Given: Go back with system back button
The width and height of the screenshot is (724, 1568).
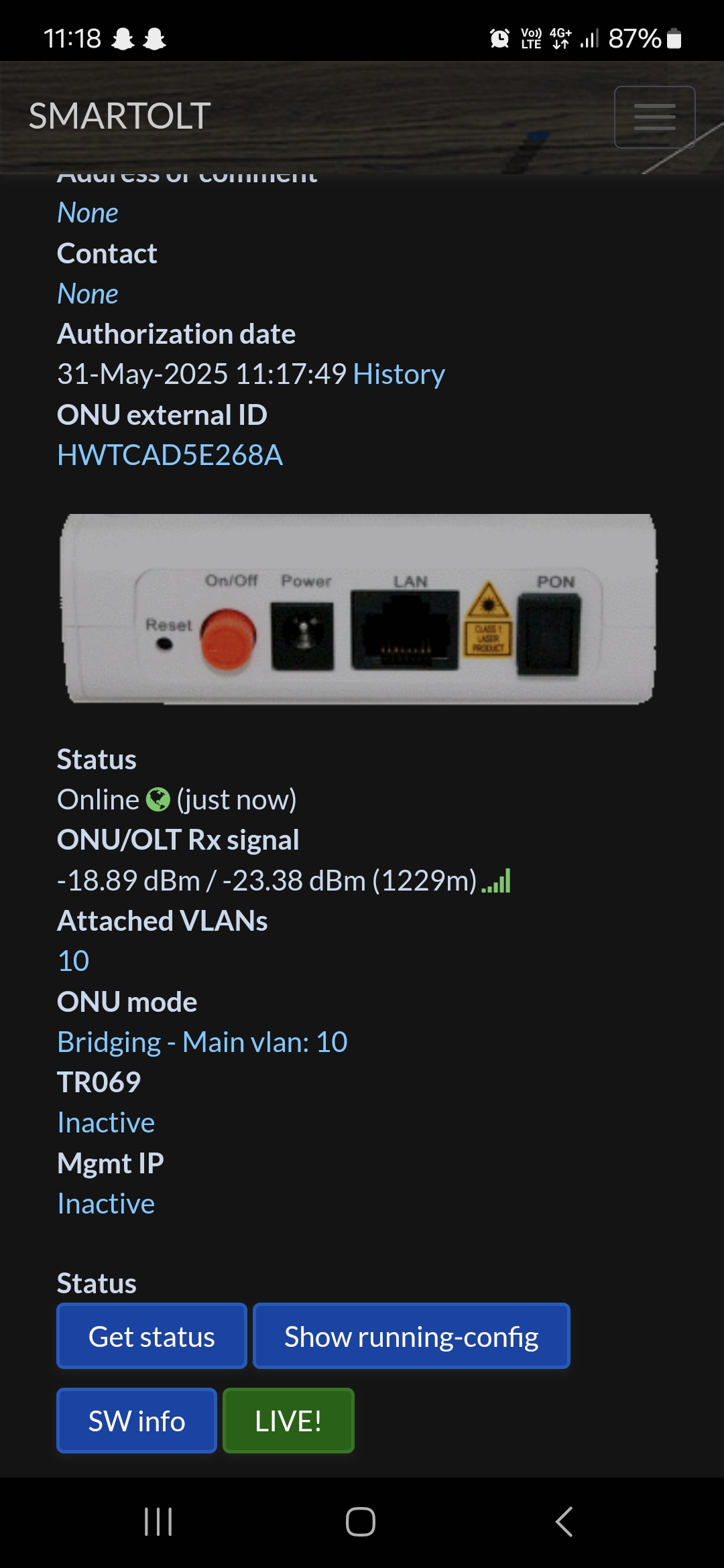Looking at the screenshot, I should (564, 1521).
